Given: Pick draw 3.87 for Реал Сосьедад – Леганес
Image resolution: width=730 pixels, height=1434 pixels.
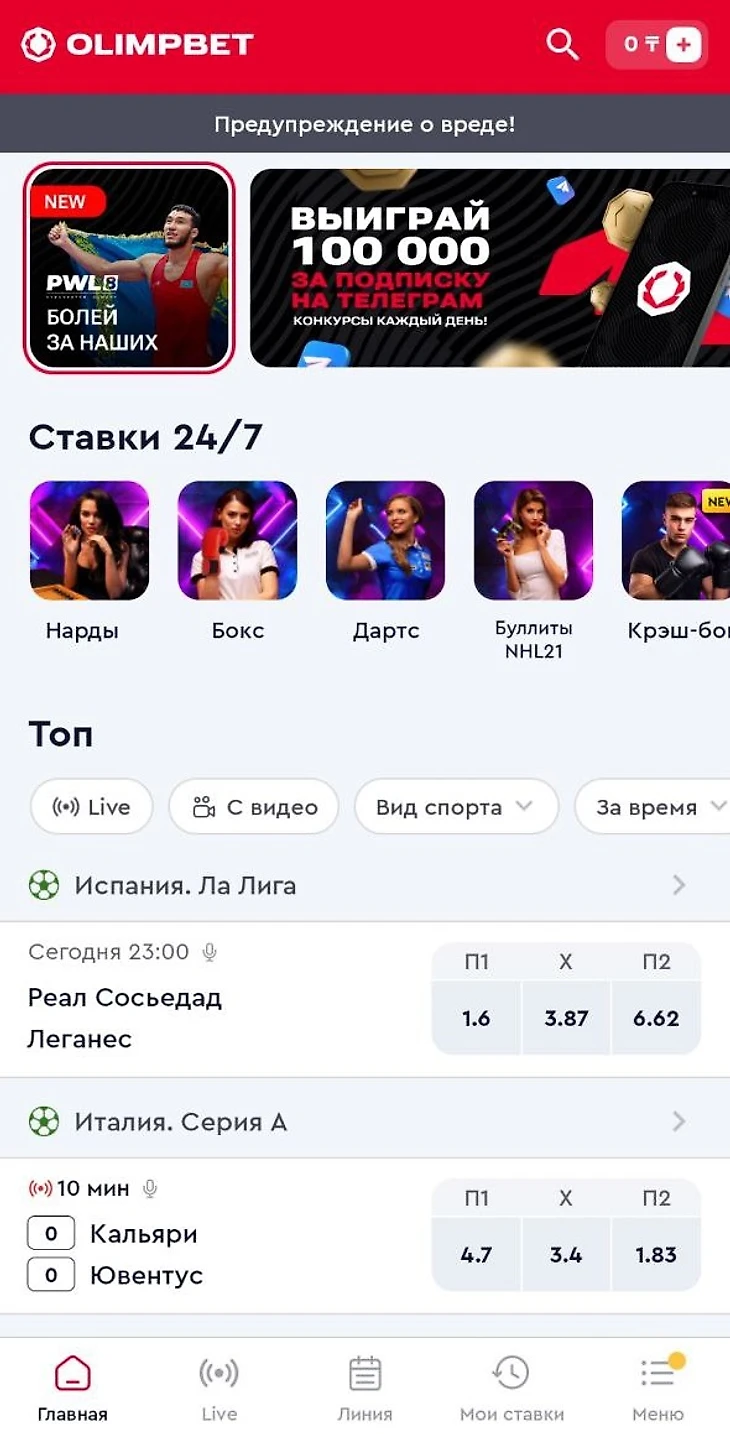Looking at the screenshot, I should click(566, 1018).
